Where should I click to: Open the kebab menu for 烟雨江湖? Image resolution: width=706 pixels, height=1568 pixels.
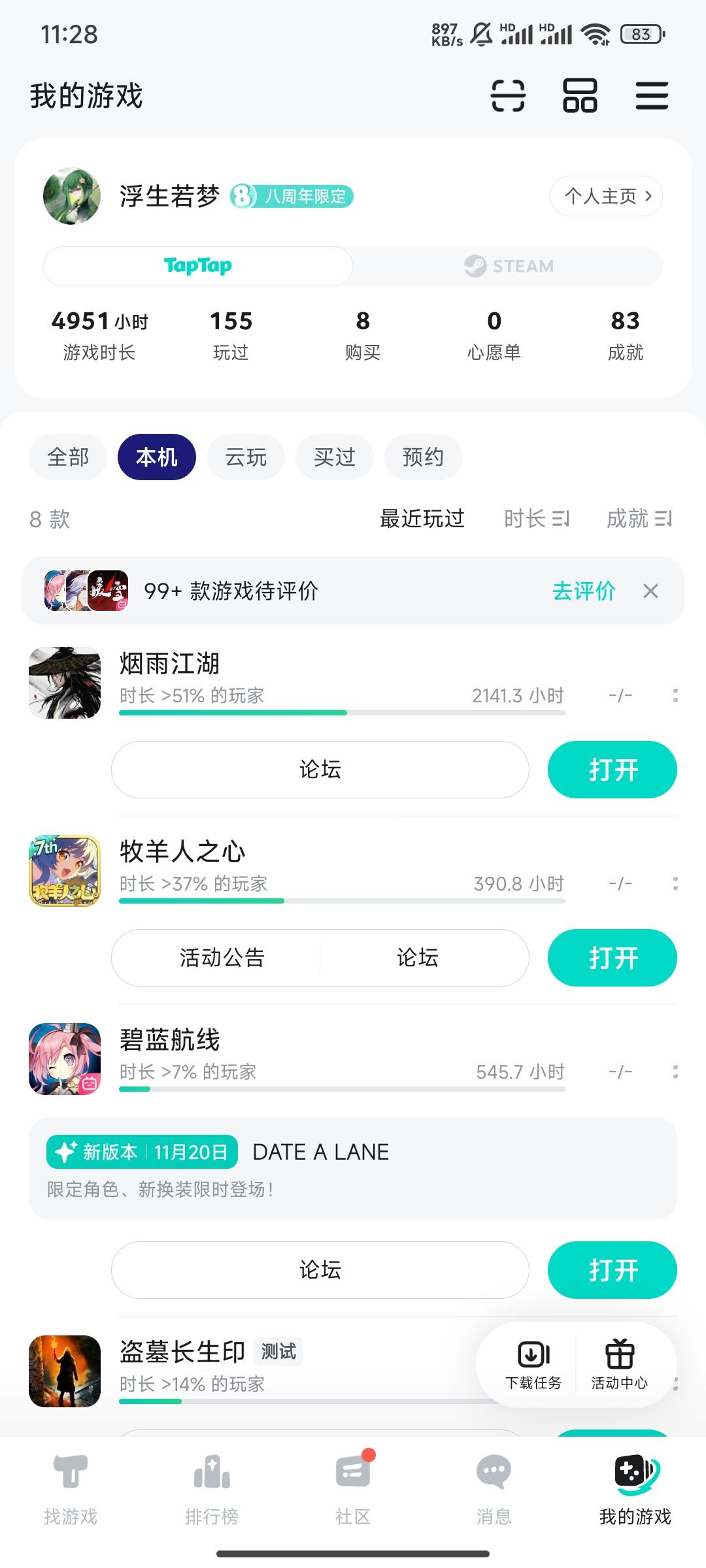pos(674,695)
